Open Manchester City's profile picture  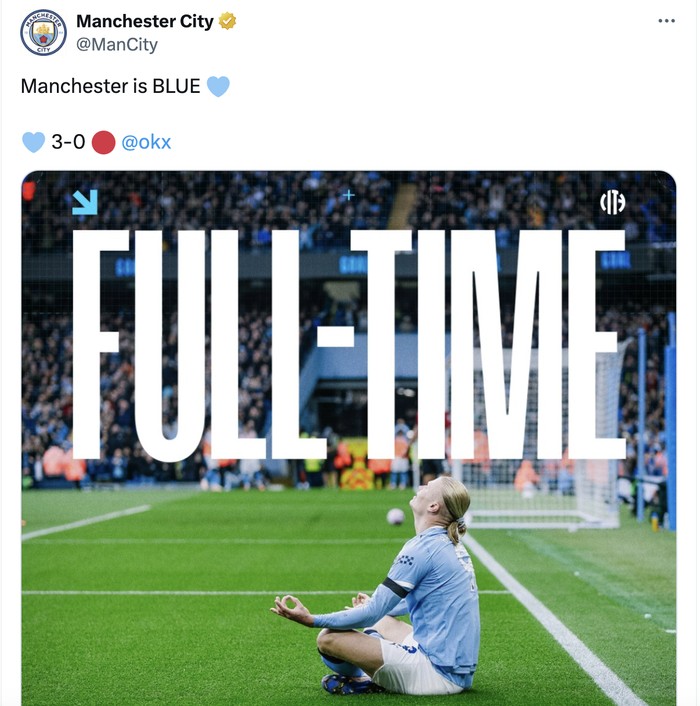pyautogui.click(x=43, y=32)
